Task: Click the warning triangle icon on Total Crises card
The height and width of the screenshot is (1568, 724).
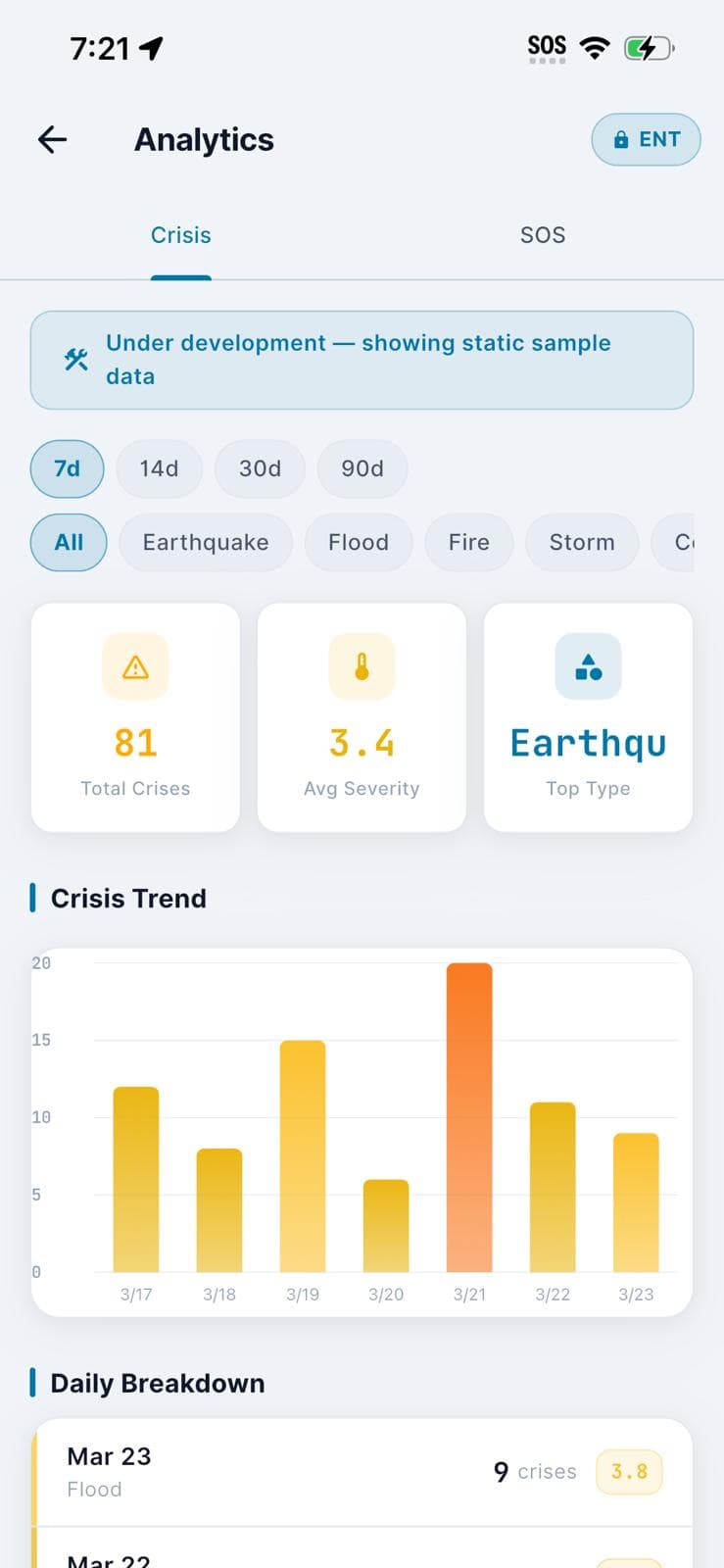Action: point(135,666)
